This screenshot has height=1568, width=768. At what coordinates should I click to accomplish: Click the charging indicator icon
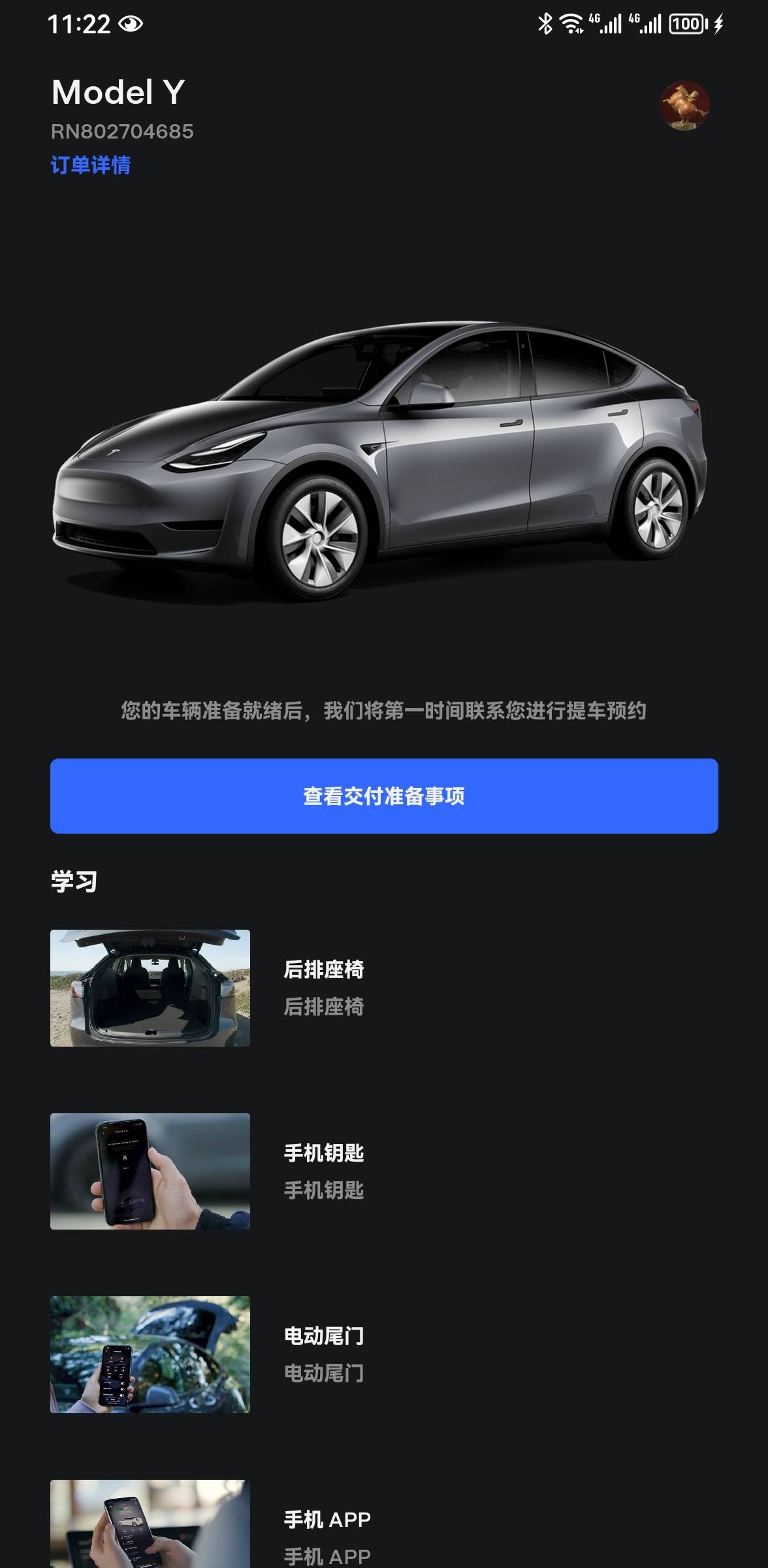718,24
